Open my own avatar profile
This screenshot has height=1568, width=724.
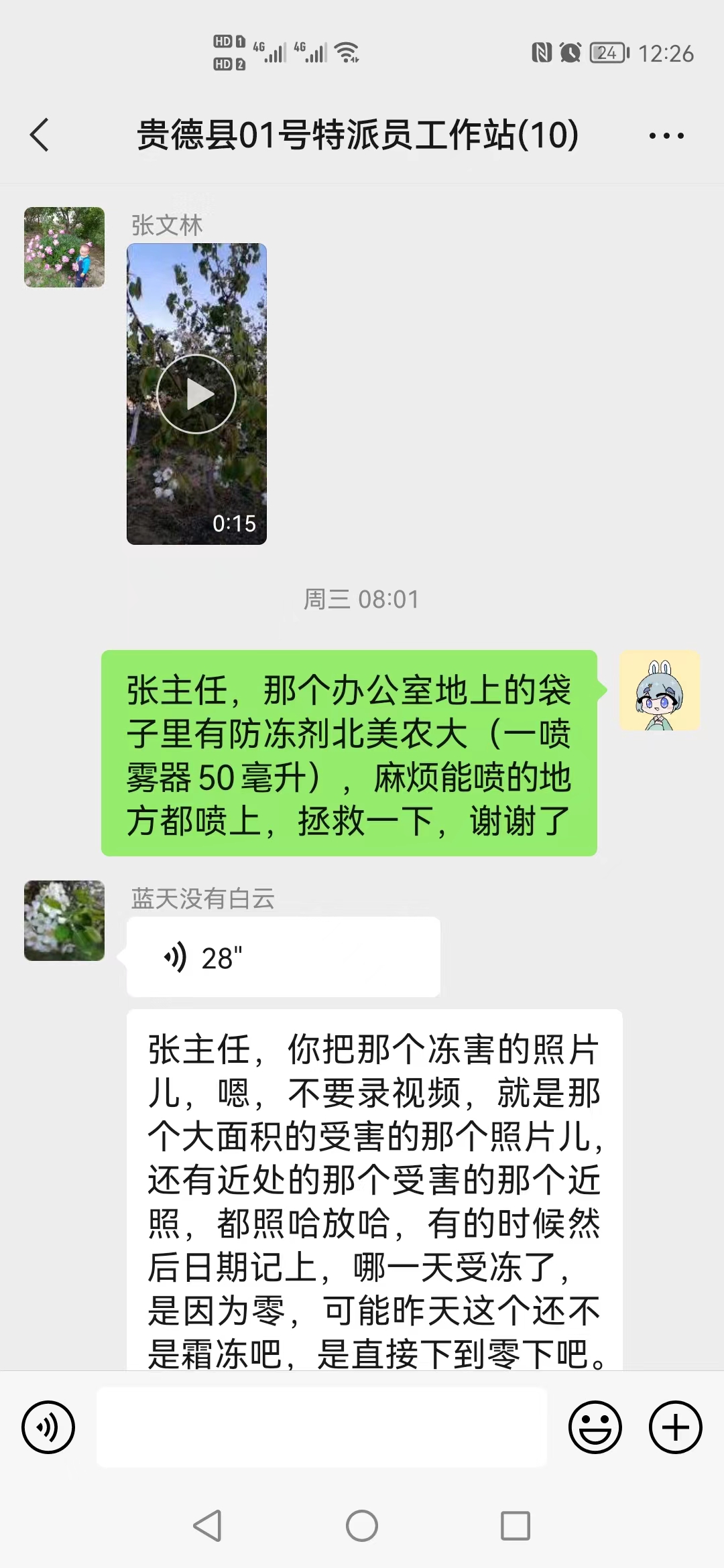[659, 690]
